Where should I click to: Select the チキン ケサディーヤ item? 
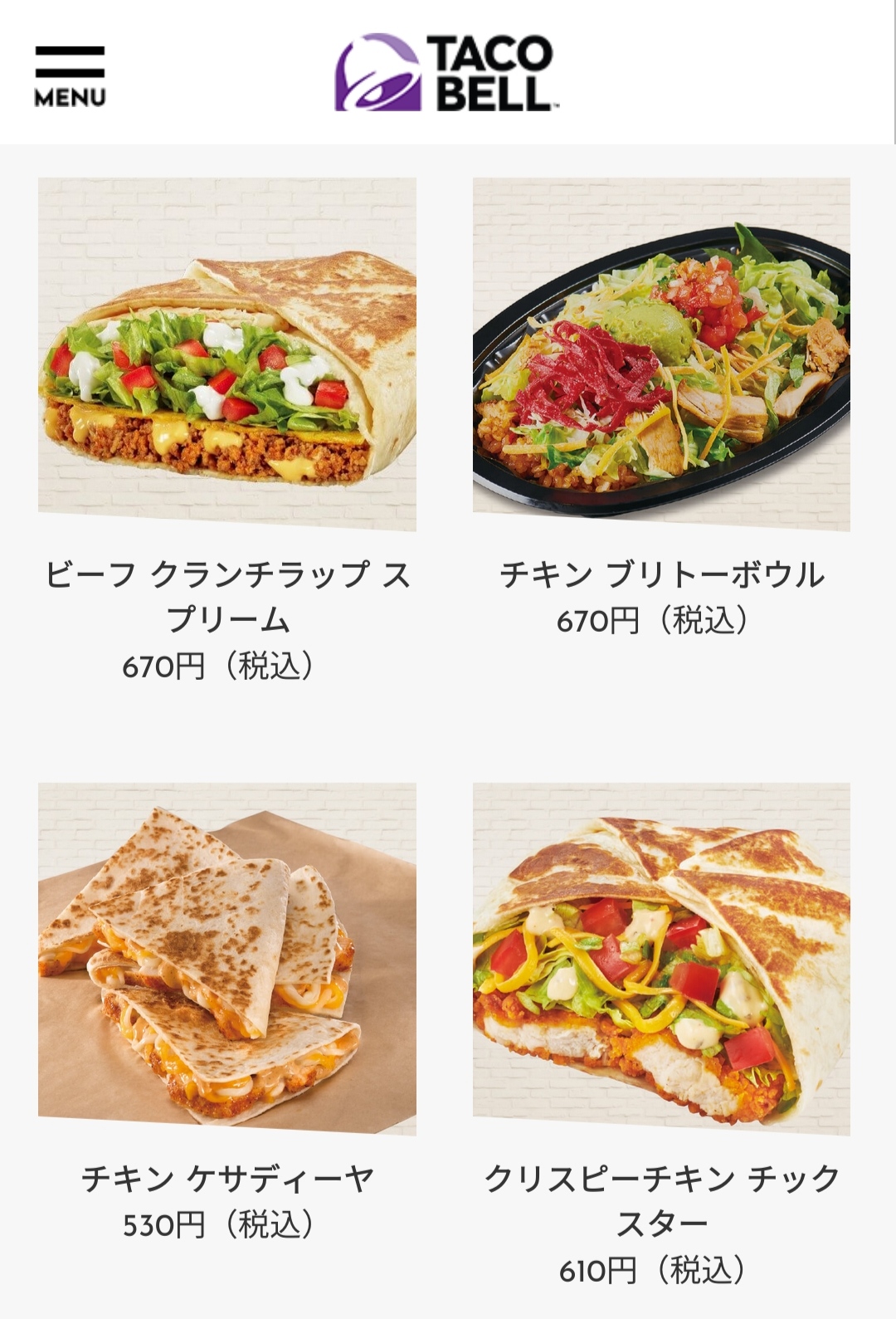[x=226, y=959]
